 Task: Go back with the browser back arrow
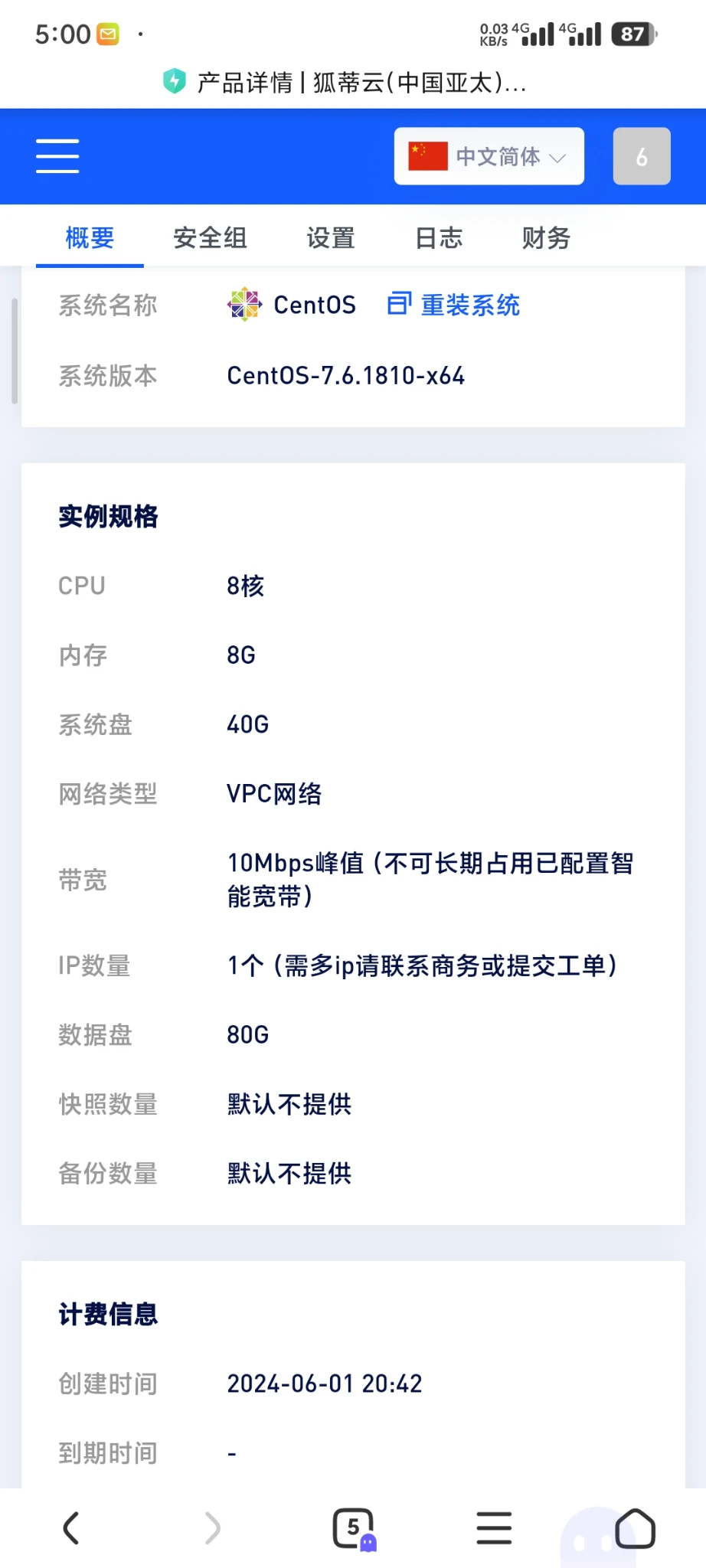coord(71,1528)
